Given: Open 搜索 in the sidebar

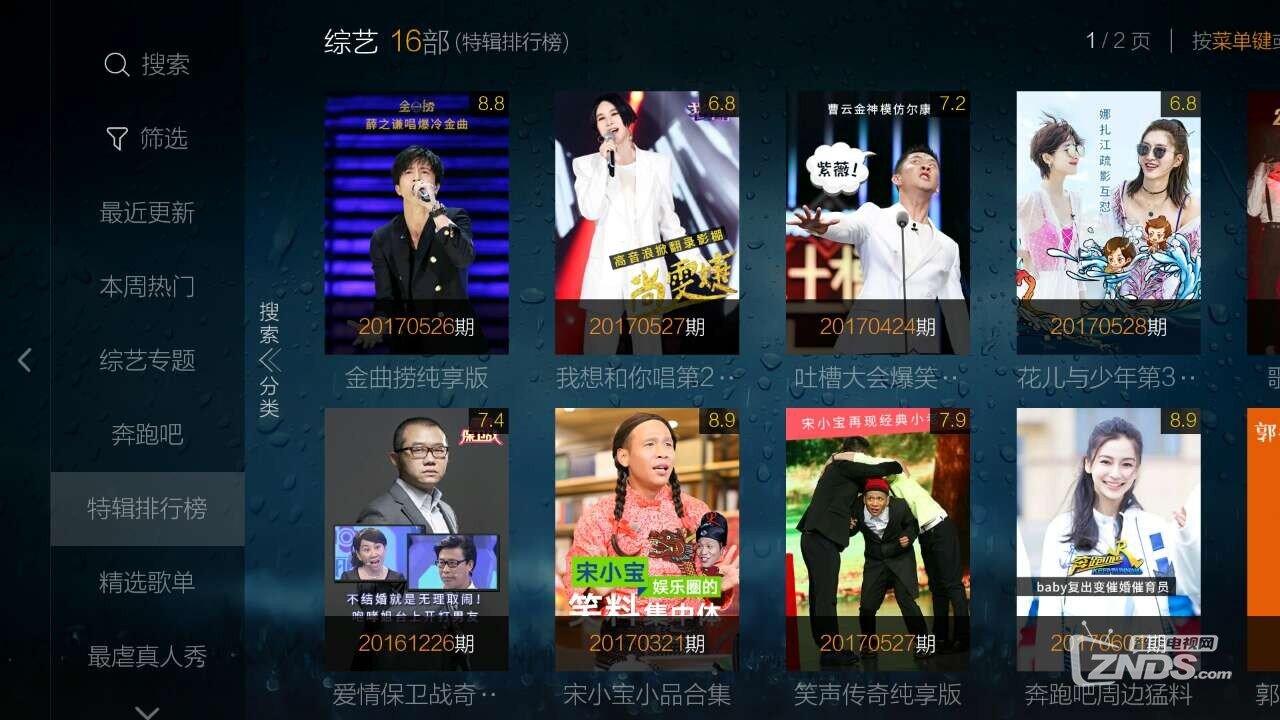Looking at the screenshot, I should (x=147, y=65).
